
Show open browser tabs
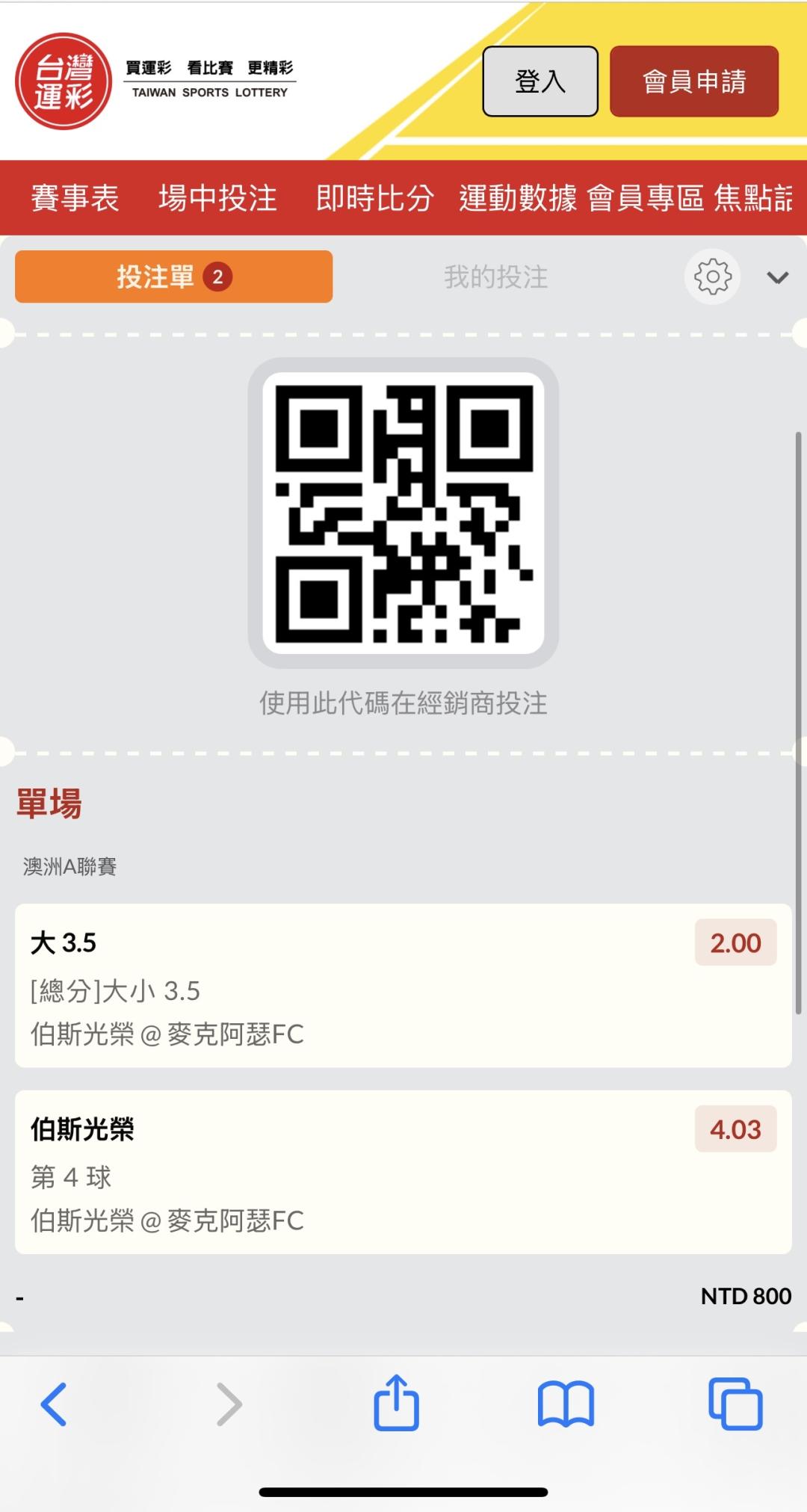735,1404
